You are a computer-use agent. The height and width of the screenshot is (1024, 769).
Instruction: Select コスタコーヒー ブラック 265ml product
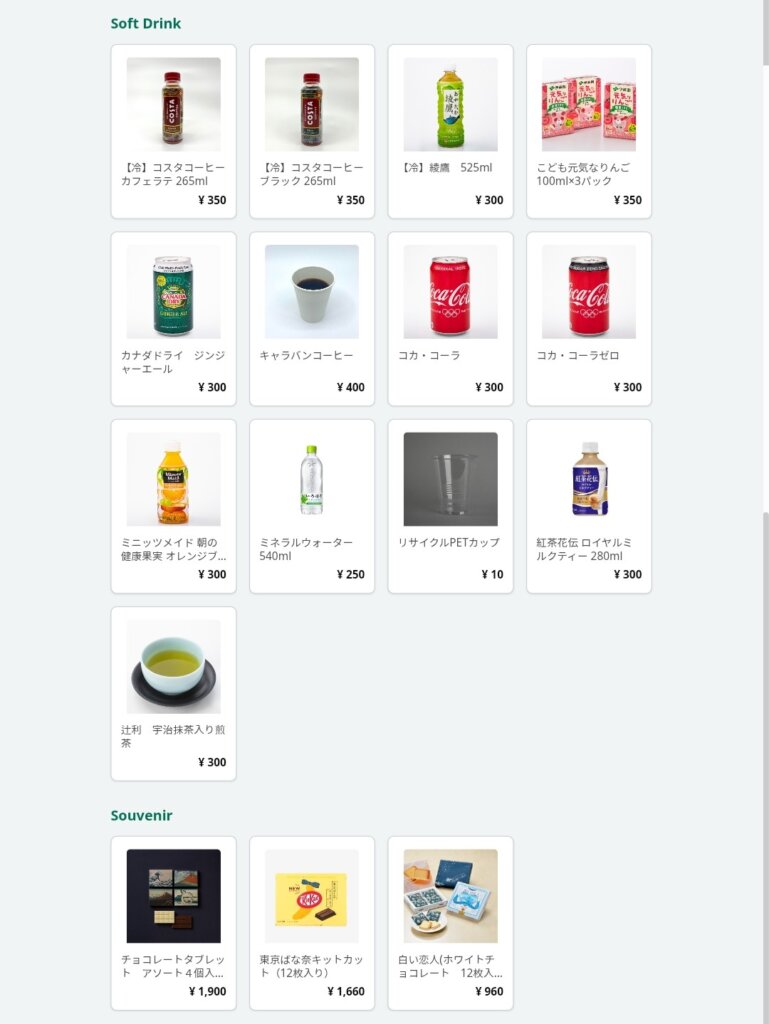[x=312, y=131]
